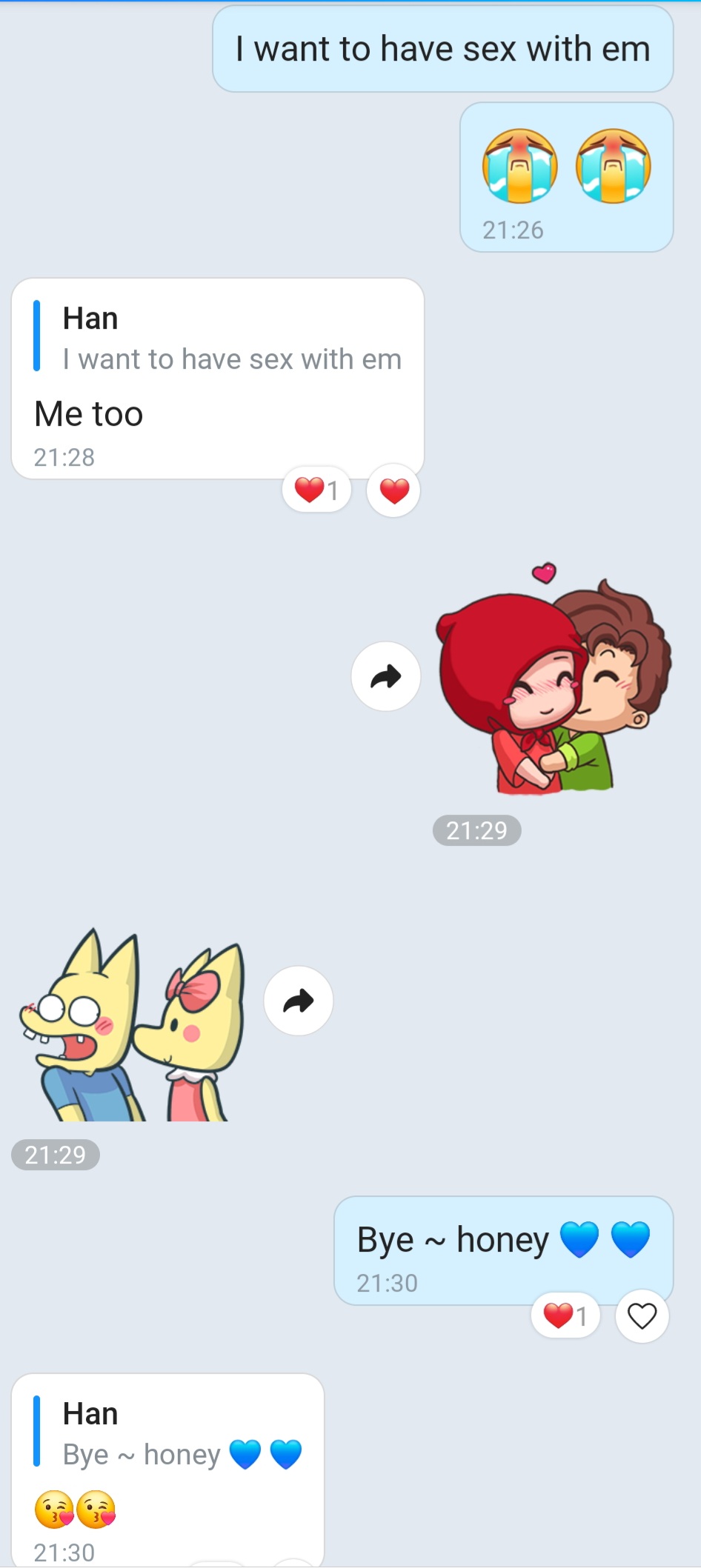Forward the yellow fox characters sticker
The height and width of the screenshot is (1568, 701).
click(298, 1001)
